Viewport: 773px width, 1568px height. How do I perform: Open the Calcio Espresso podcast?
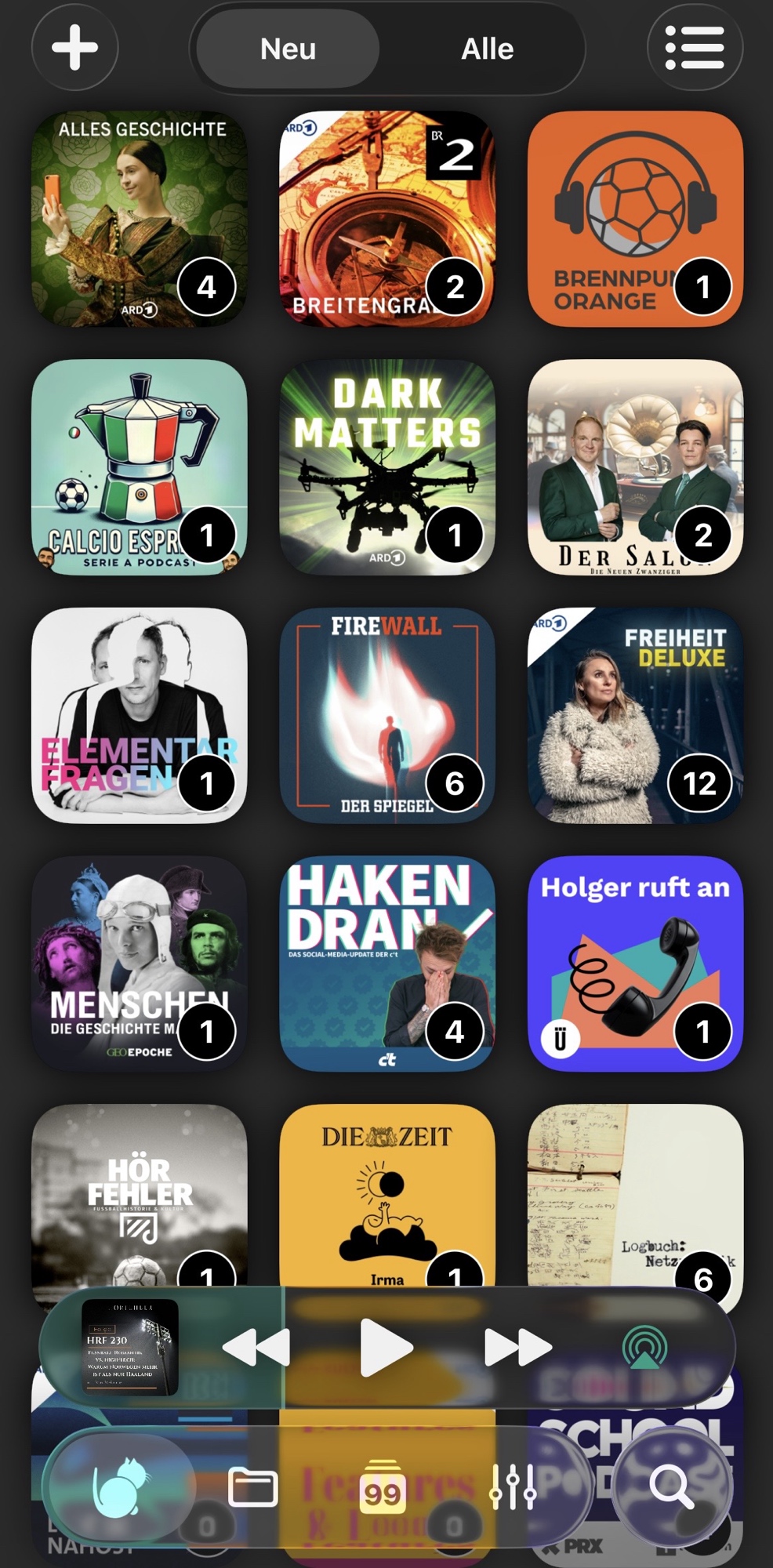click(139, 467)
